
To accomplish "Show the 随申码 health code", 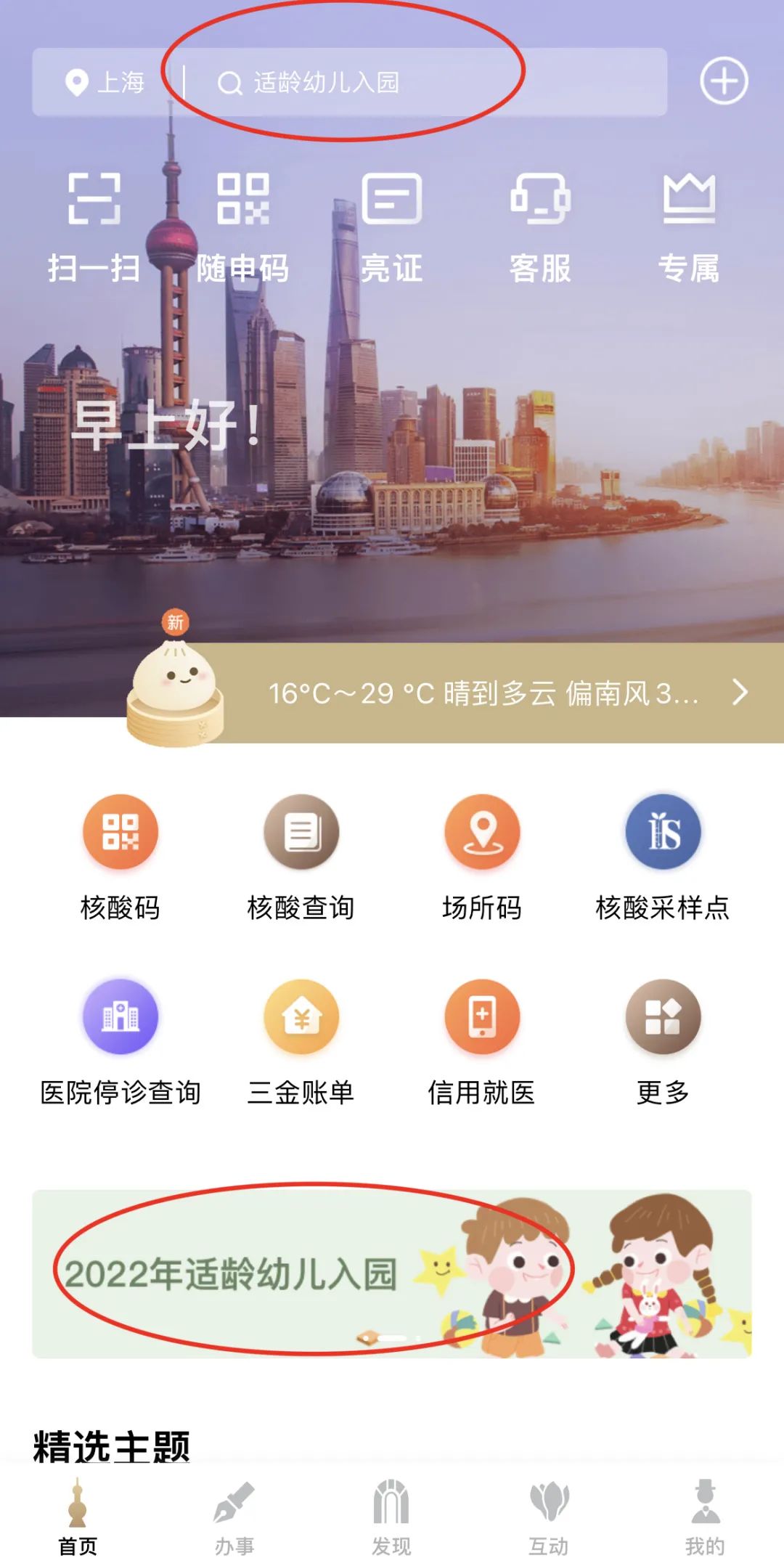I will 243,227.
